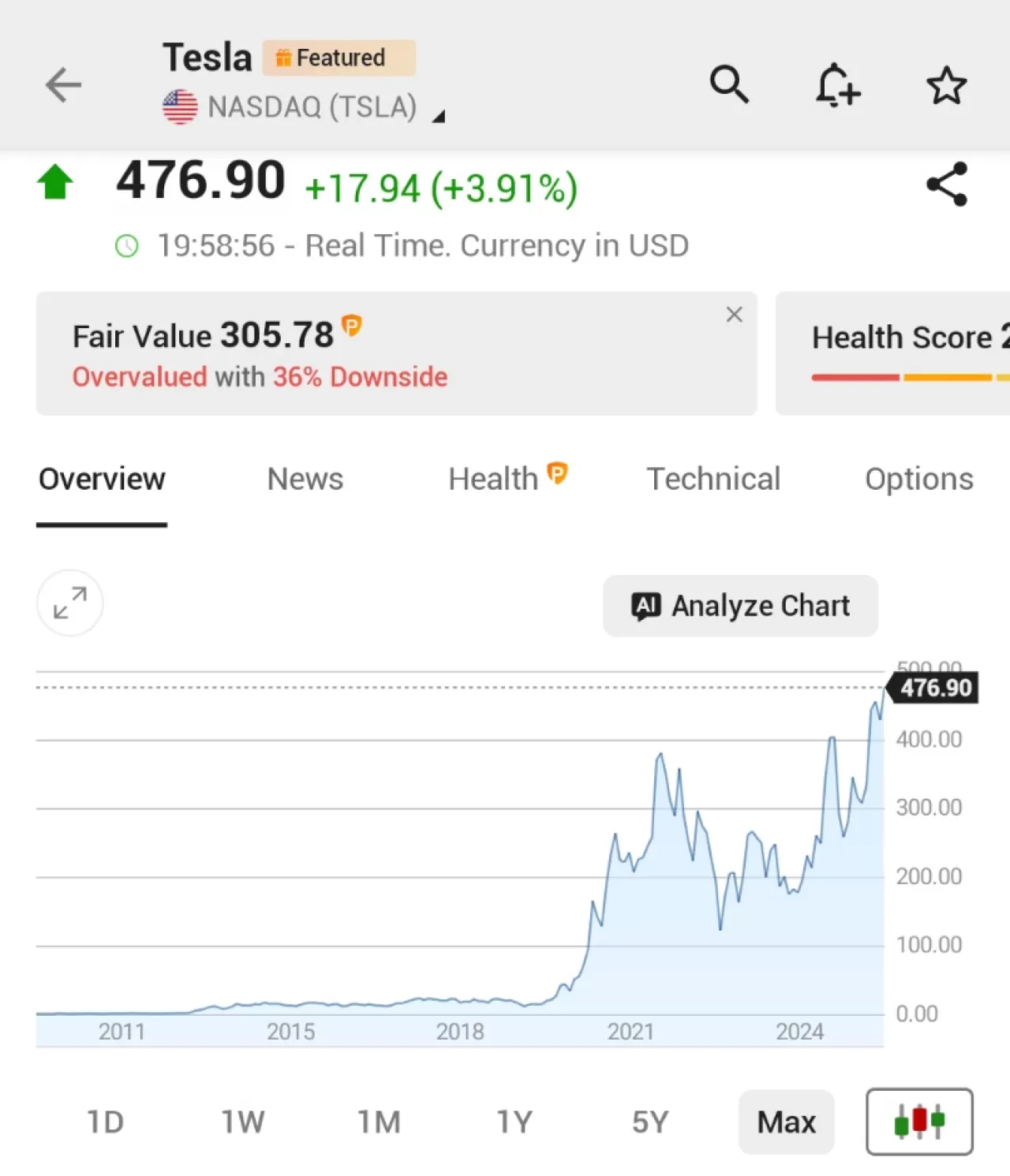The width and height of the screenshot is (1010, 1176).
Task: Open the AI chart analysis icon
Action: point(646,605)
